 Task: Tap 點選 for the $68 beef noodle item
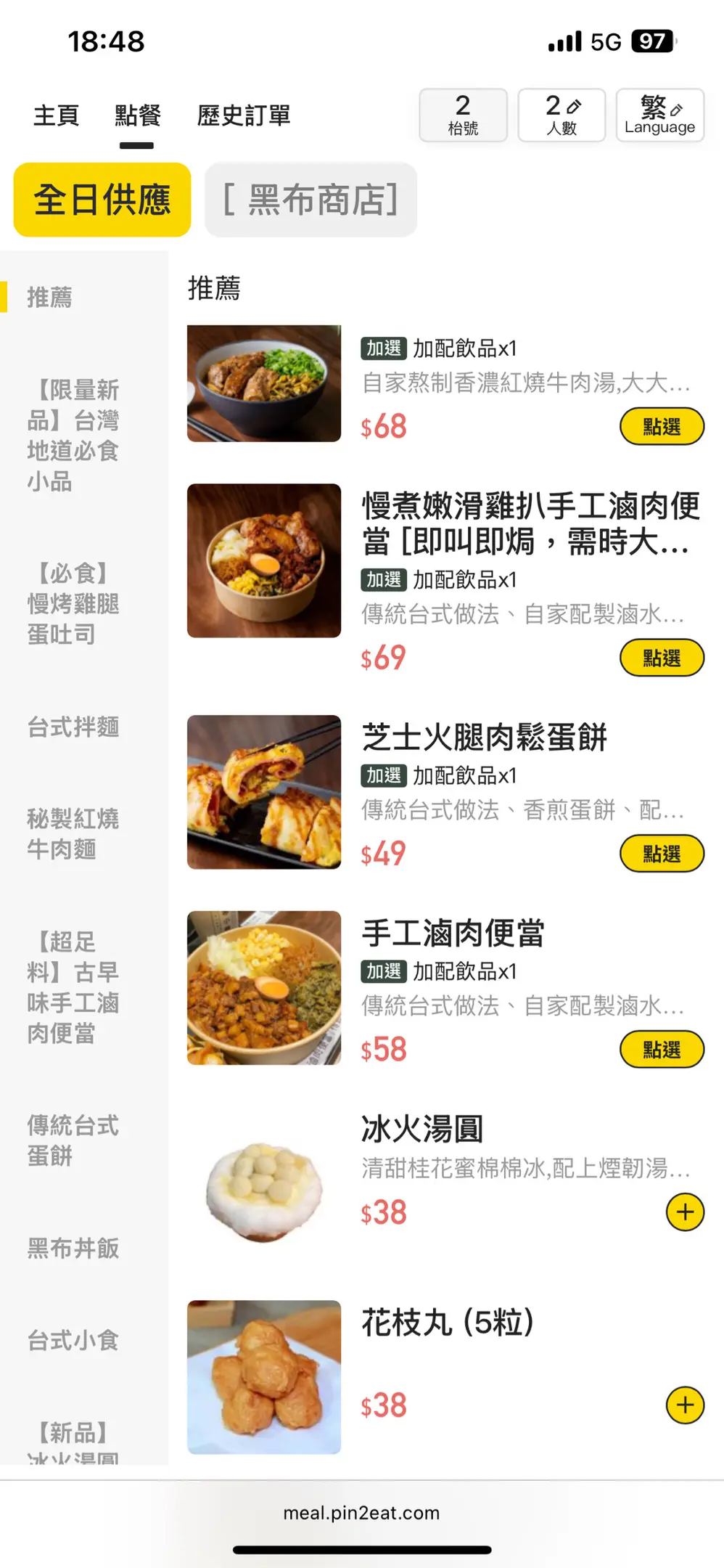(662, 427)
